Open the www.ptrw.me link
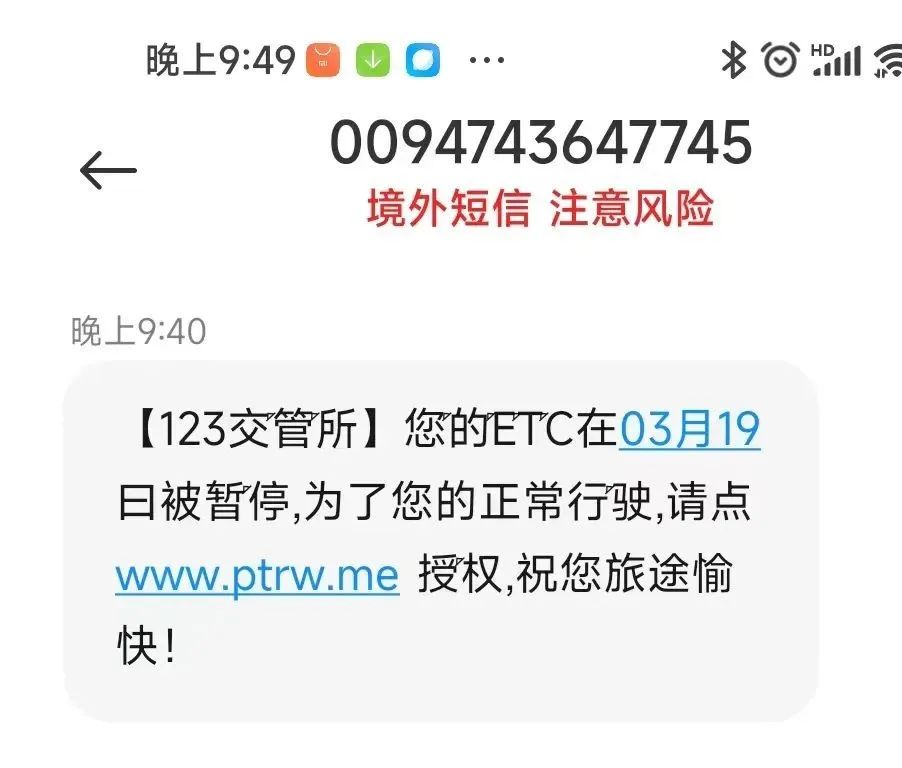Viewport: 902px width, 768px height. click(x=257, y=577)
